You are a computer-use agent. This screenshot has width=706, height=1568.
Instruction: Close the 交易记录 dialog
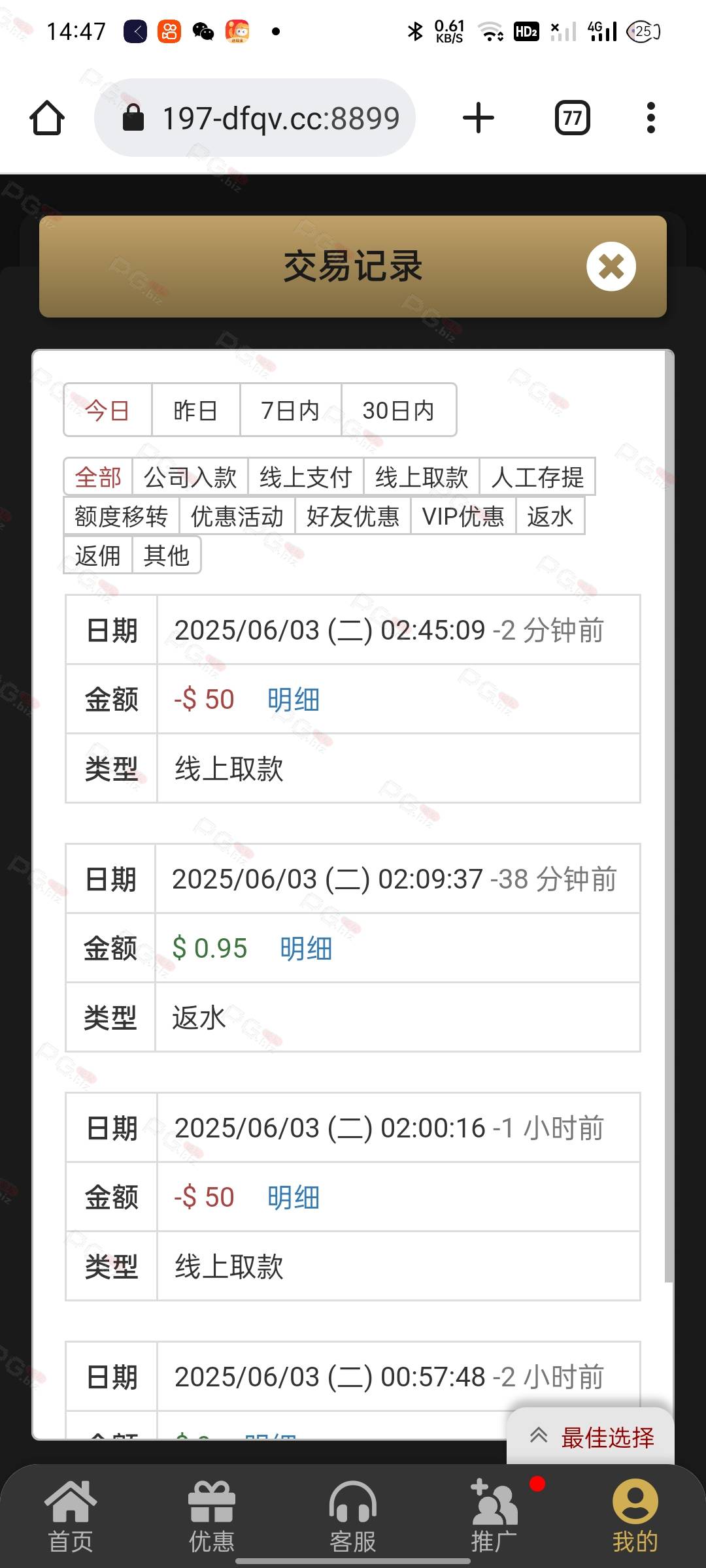611,267
